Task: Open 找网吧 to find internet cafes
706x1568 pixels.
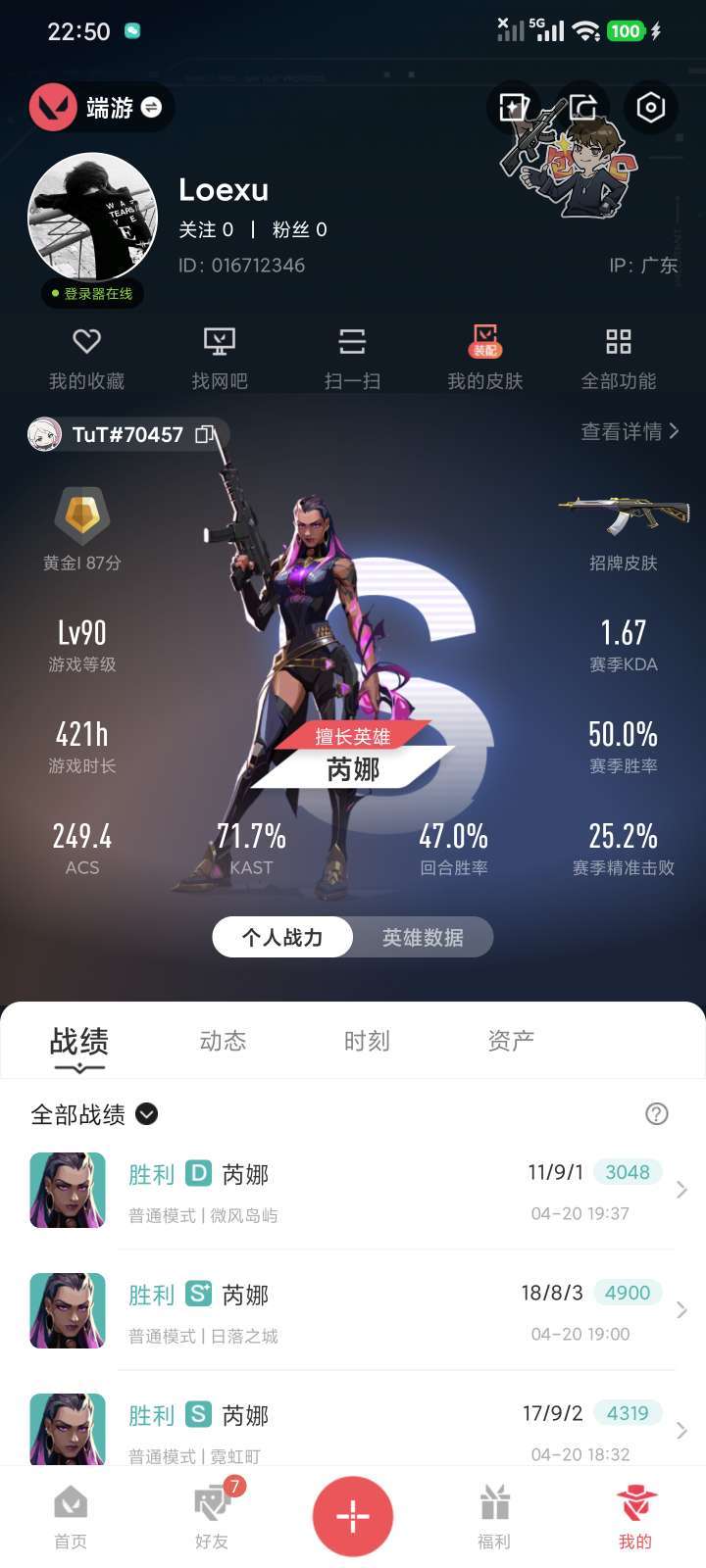Action: click(220, 358)
